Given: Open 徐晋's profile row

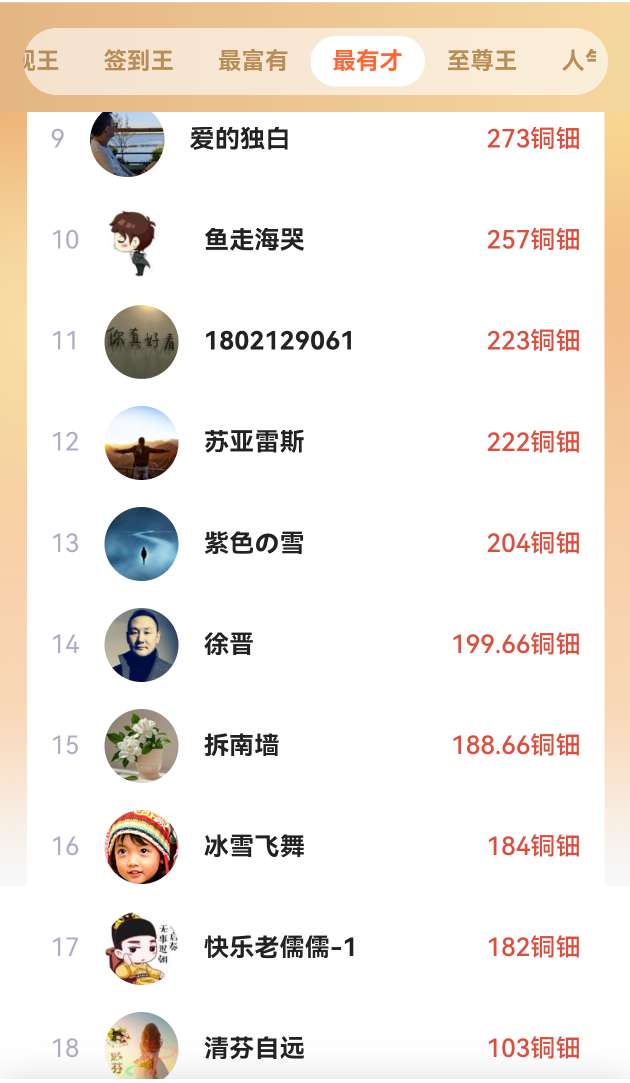Looking at the screenshot, I should pos(229,644).
